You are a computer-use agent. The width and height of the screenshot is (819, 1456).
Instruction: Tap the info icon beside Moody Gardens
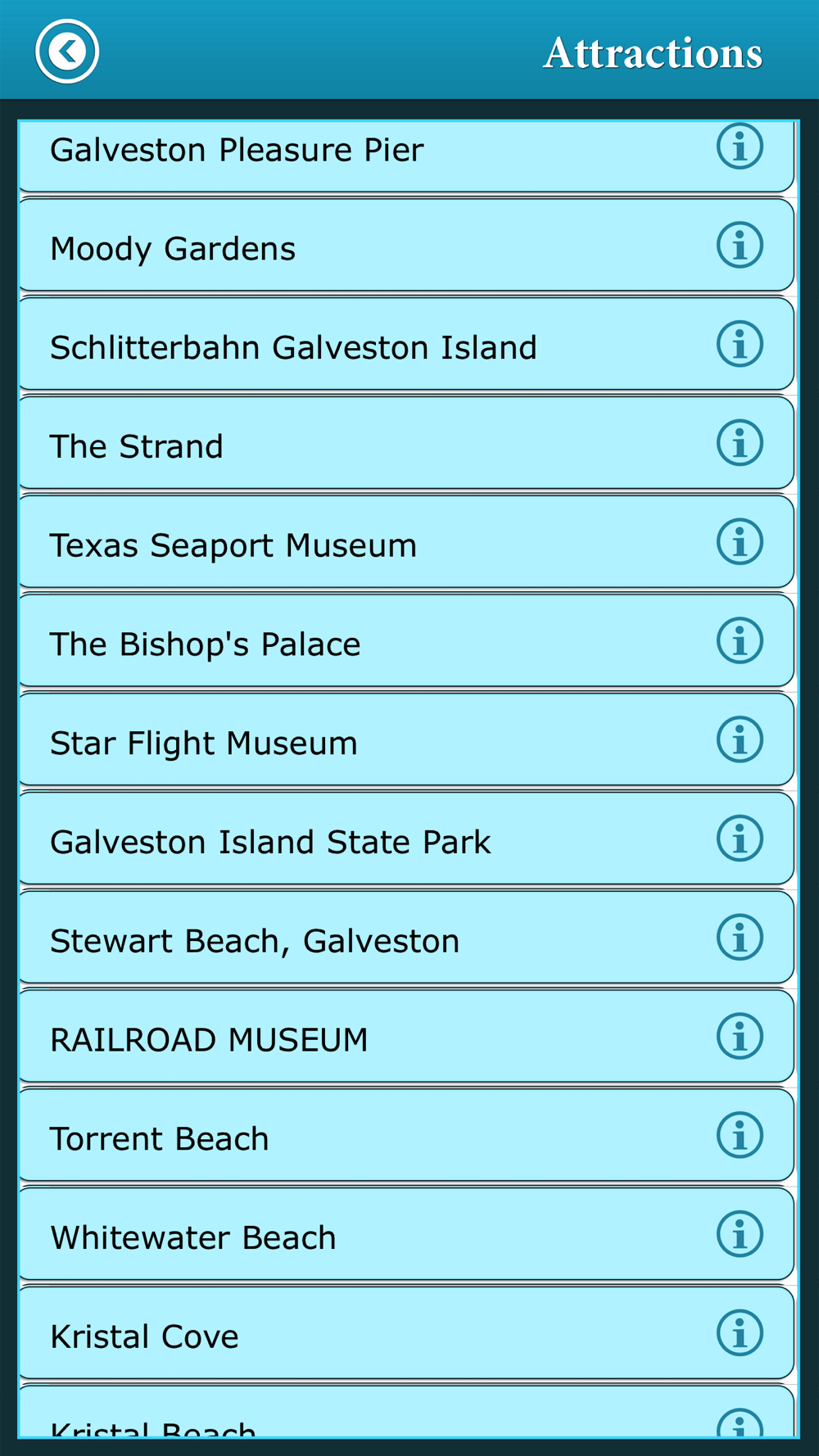point(740,245)
